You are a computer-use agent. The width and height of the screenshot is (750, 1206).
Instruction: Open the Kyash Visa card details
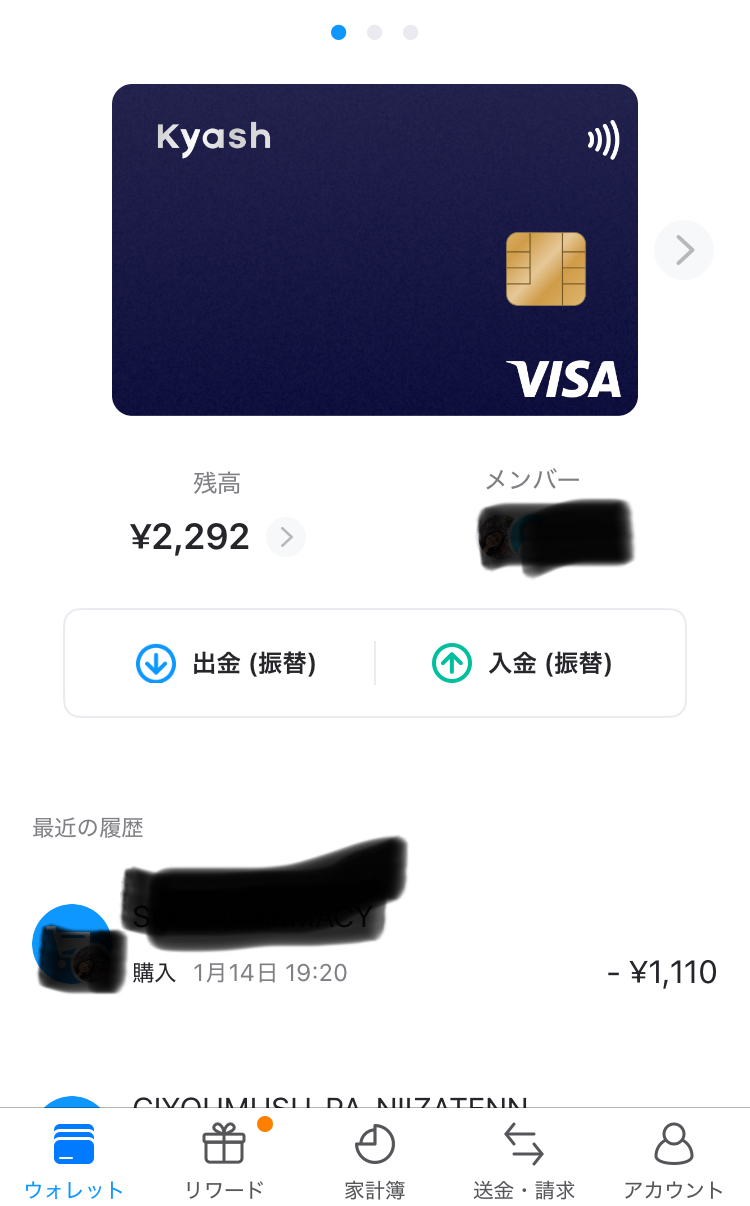pos(375,249)
